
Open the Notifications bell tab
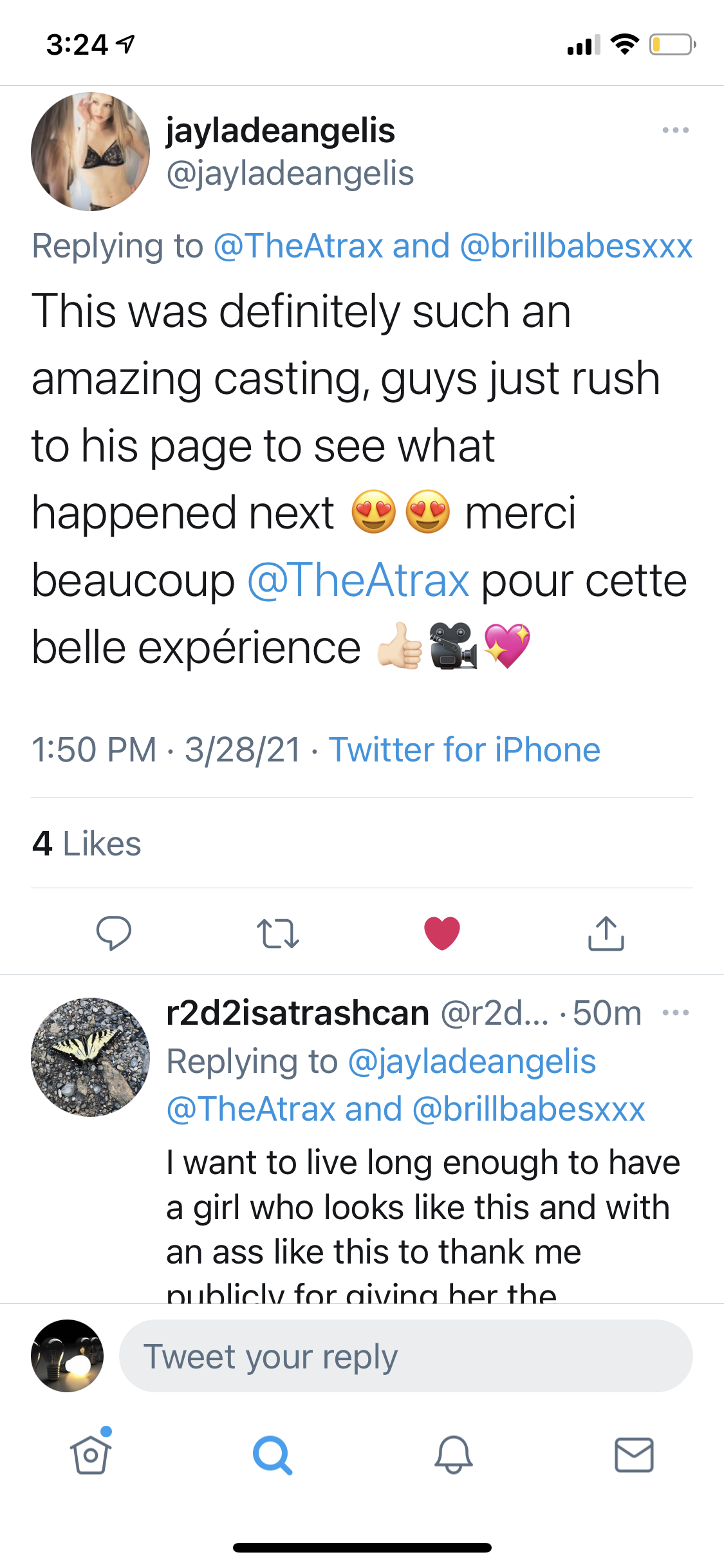pos(454,1454)
